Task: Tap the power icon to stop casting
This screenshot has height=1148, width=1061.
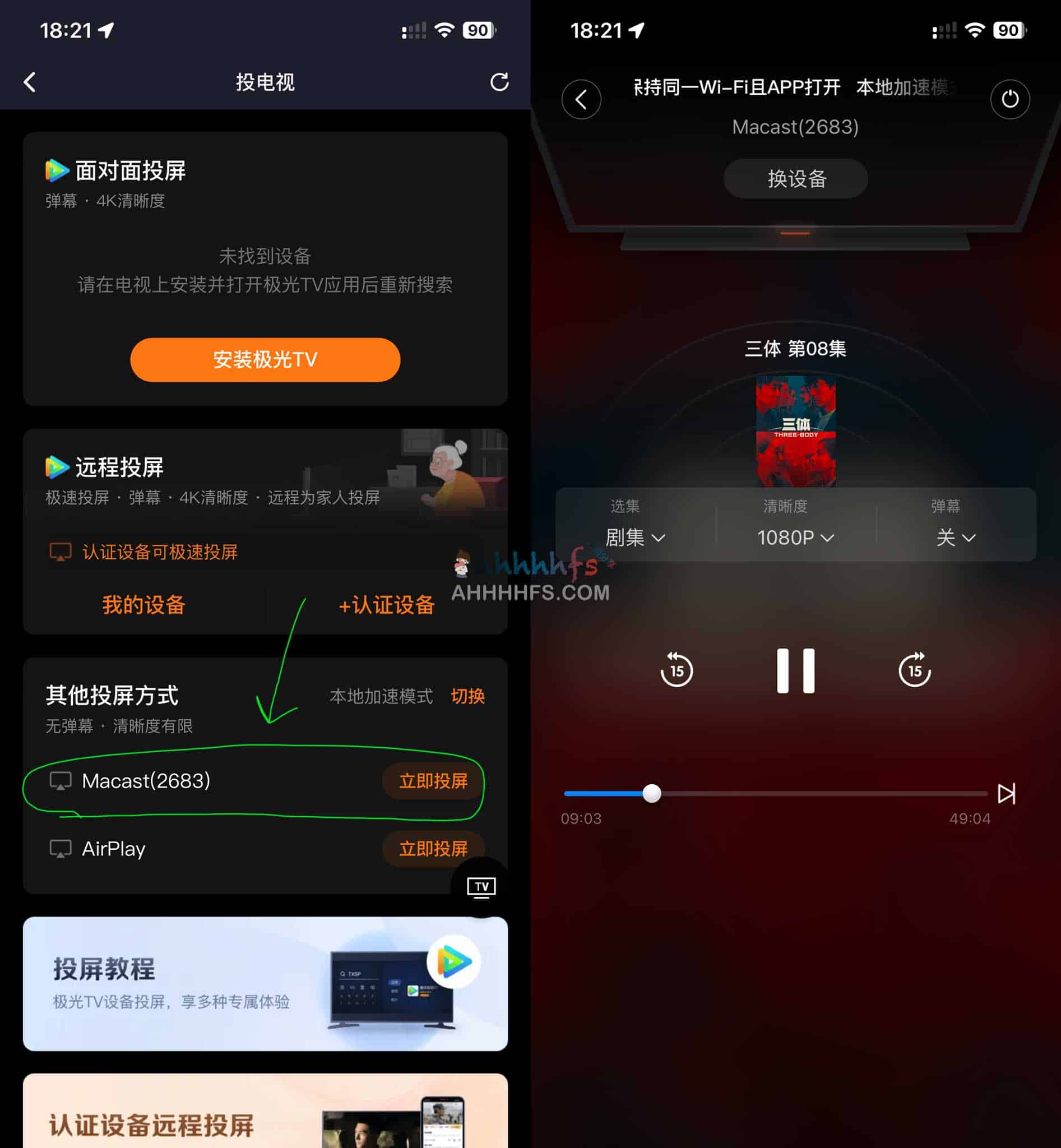Action: tap(1011, 99)
